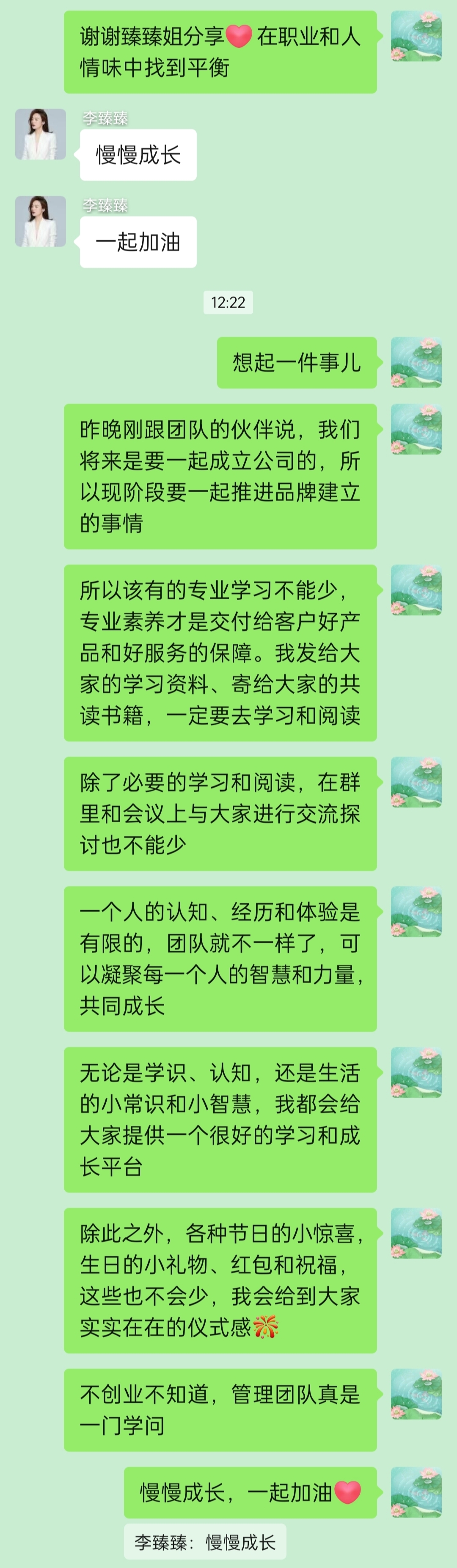
Task: Tap the sender's avatar beside "想起一件事儿"
Action: coord(416,363)
